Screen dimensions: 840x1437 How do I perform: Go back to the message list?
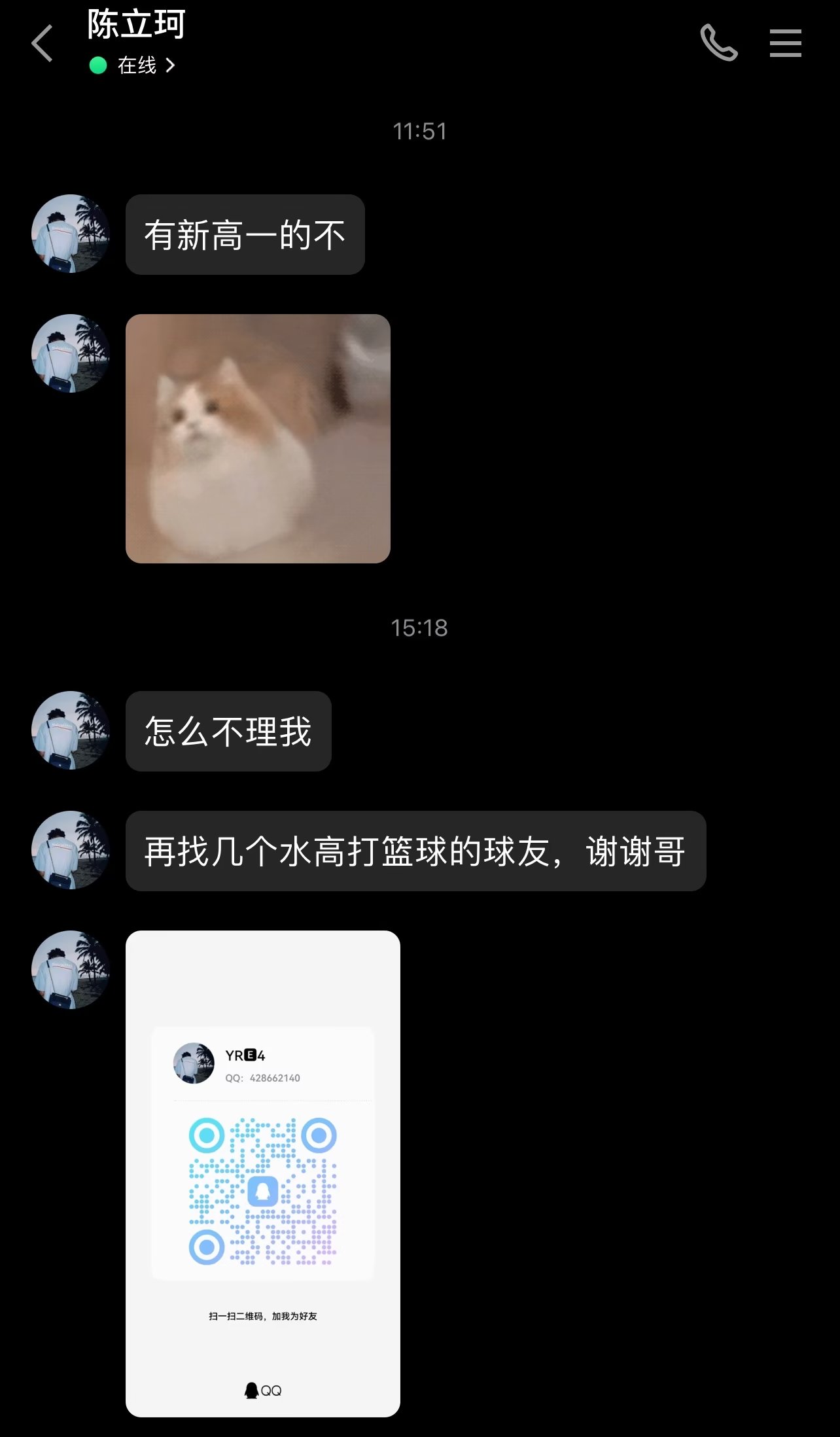coord(43,44)
